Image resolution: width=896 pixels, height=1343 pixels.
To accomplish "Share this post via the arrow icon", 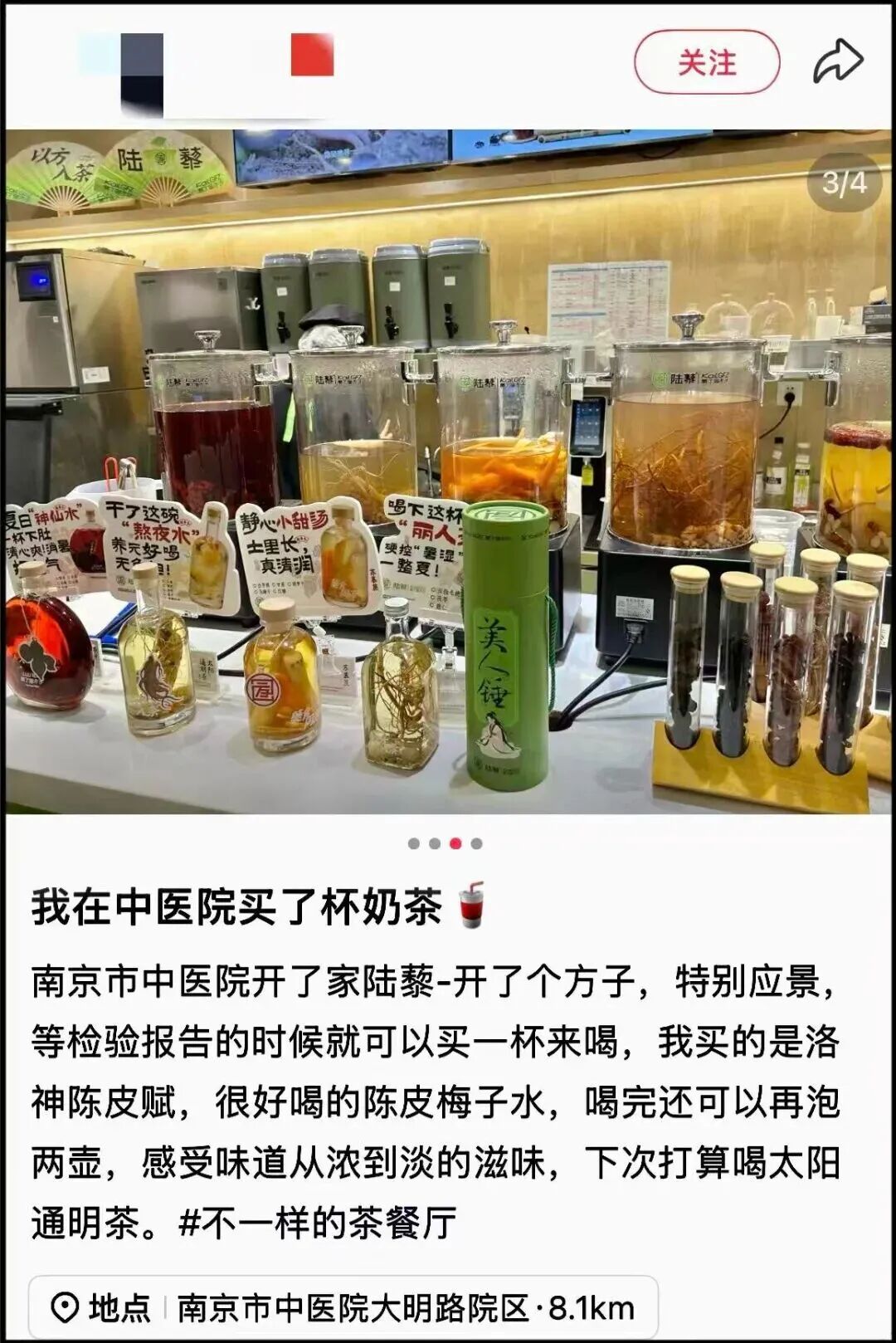I will click(838, 61).
